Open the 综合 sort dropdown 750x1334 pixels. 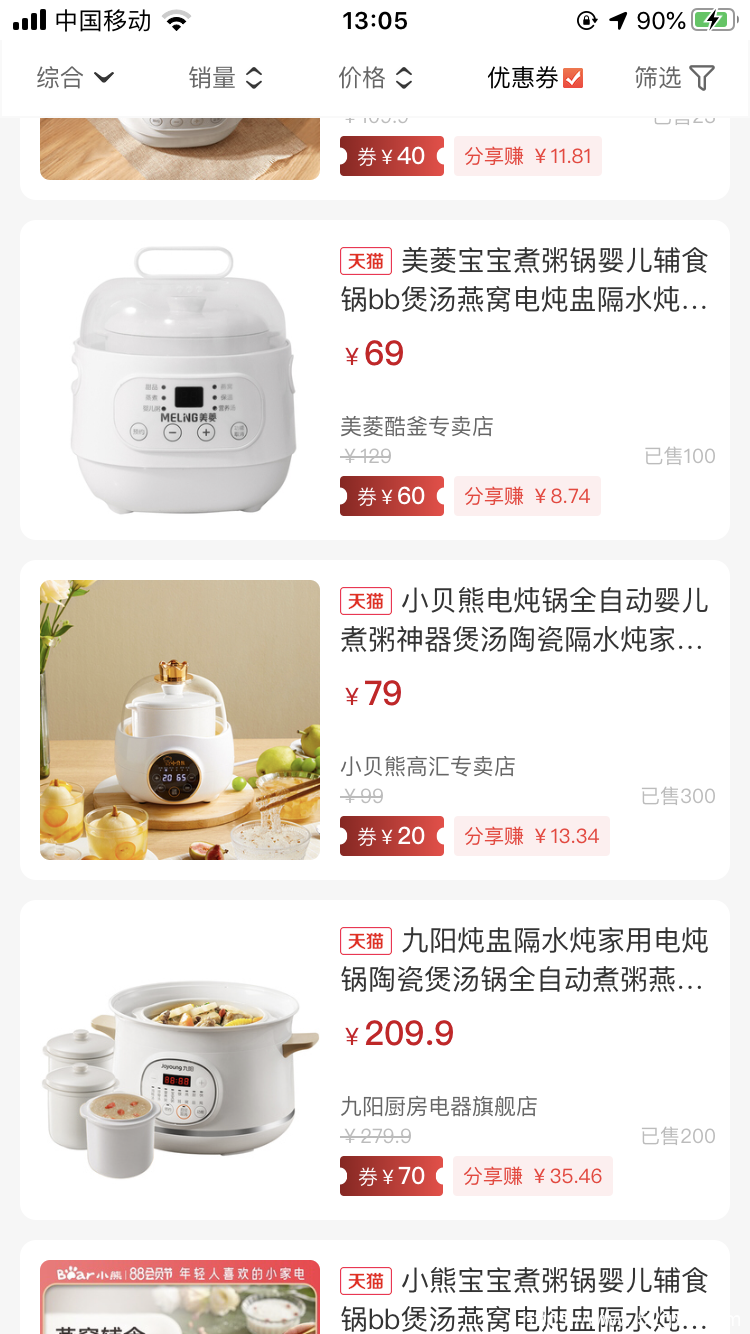pos(75,78)
